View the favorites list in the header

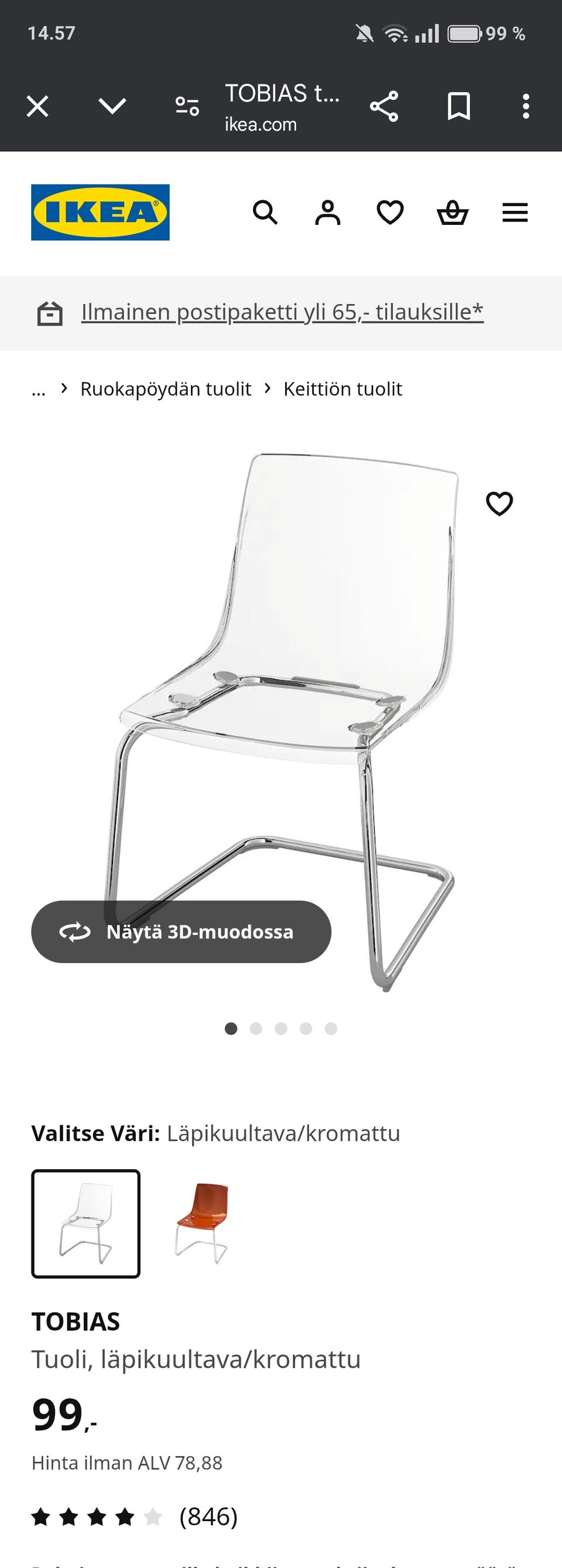click(390, 213)
